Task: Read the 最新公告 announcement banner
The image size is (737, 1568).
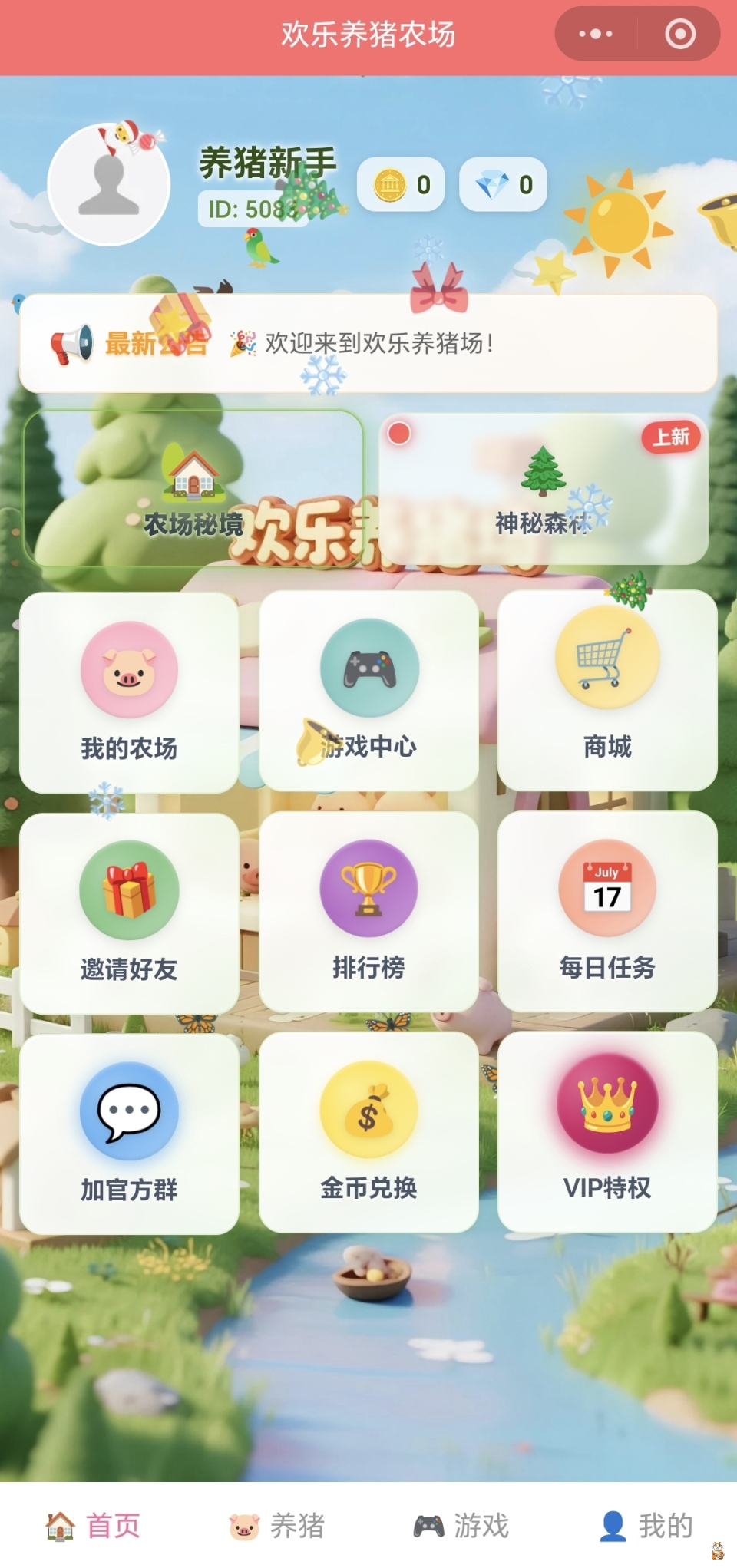Action: coord(368,343)
